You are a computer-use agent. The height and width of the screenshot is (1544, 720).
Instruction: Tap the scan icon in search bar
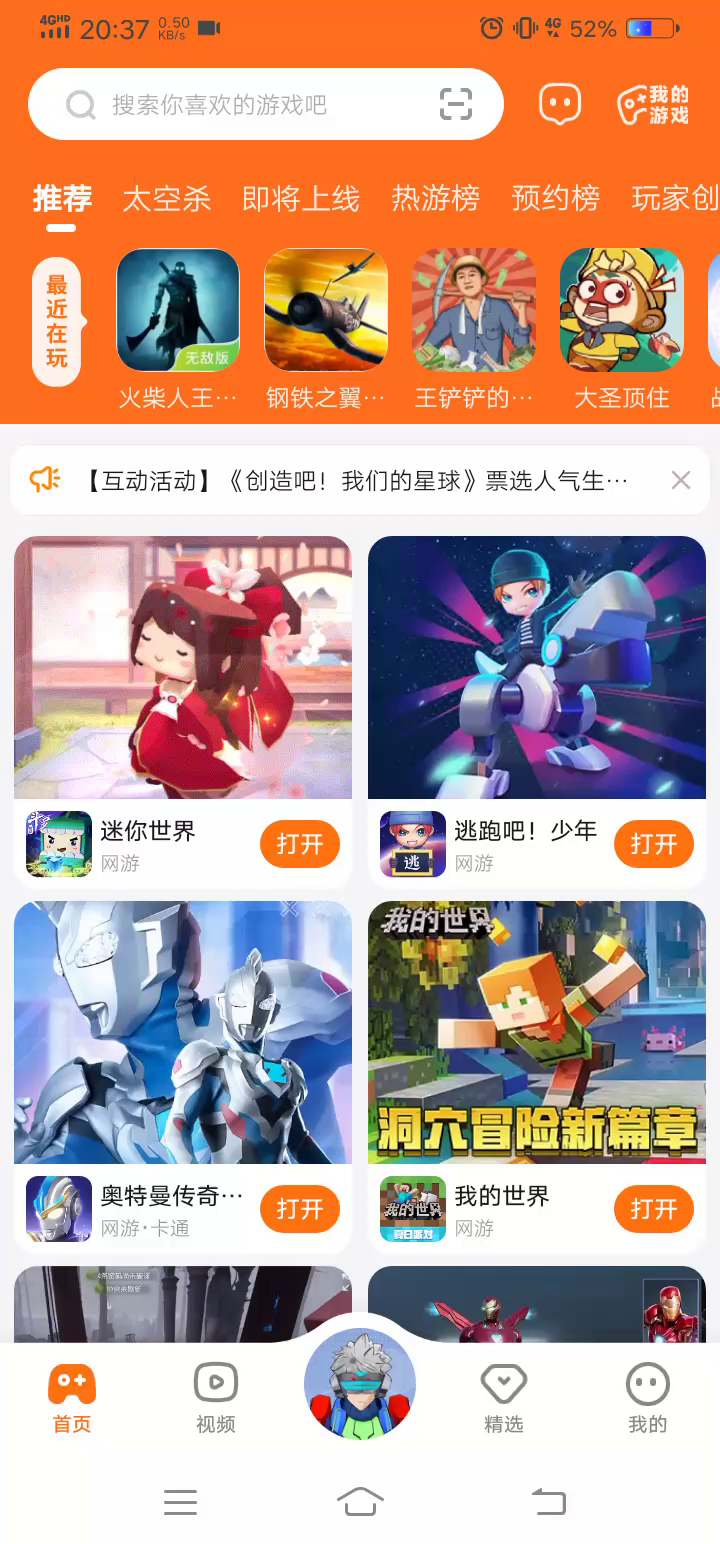point(456,104)
